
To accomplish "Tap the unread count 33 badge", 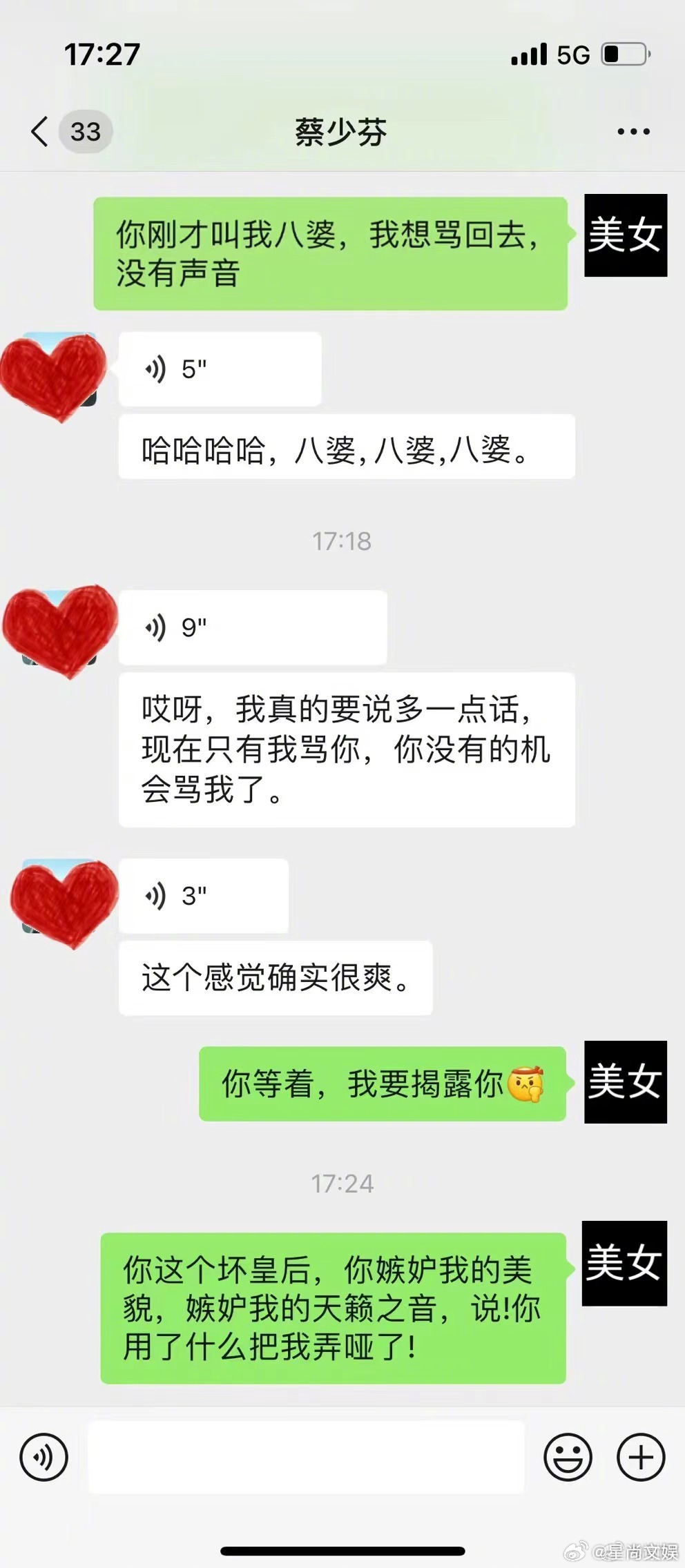I will 83,131.
